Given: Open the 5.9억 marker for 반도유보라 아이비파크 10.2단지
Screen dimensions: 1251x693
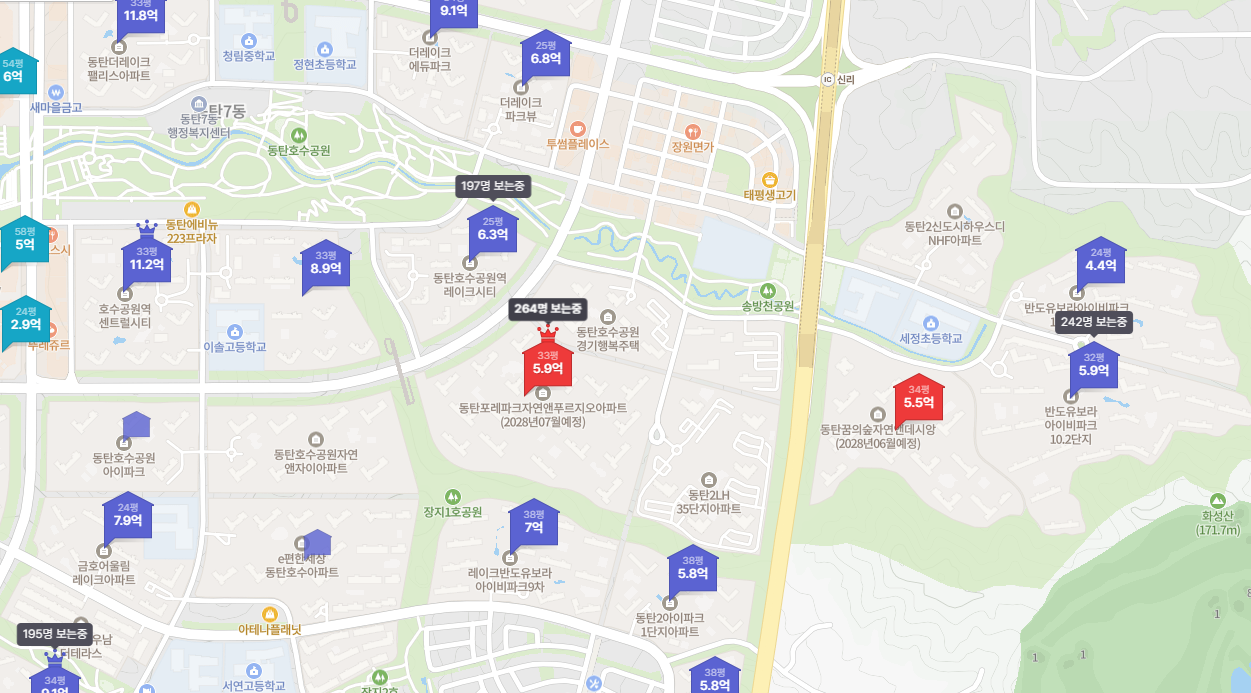Looking at the screenshot, I should (x=1094, y=365).
